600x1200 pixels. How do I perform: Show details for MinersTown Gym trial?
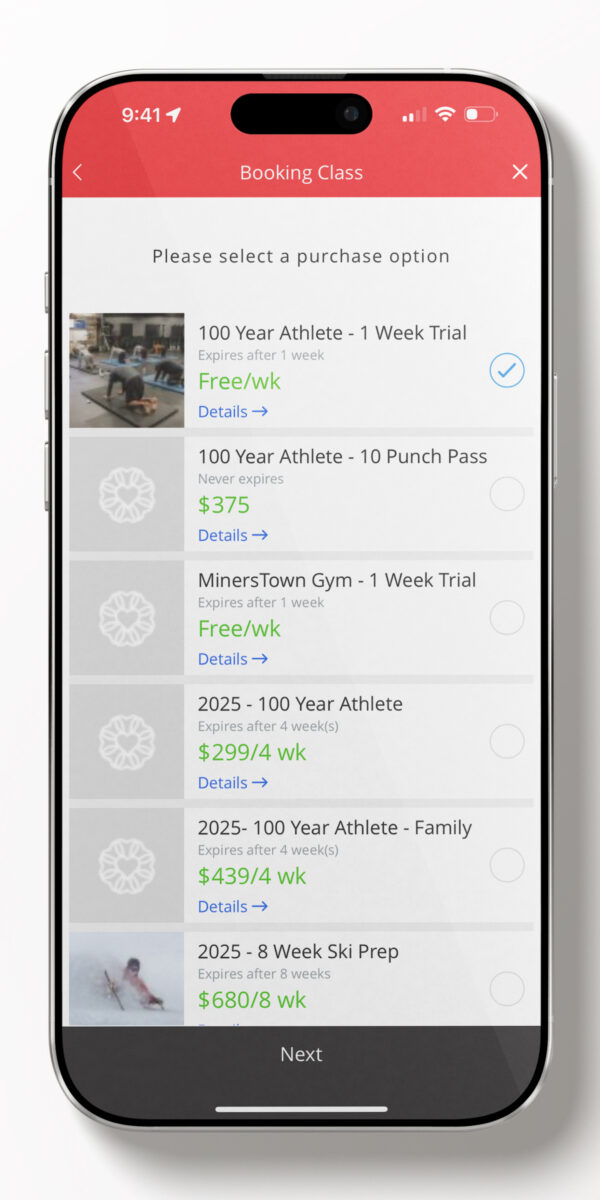tap(232, 660)
